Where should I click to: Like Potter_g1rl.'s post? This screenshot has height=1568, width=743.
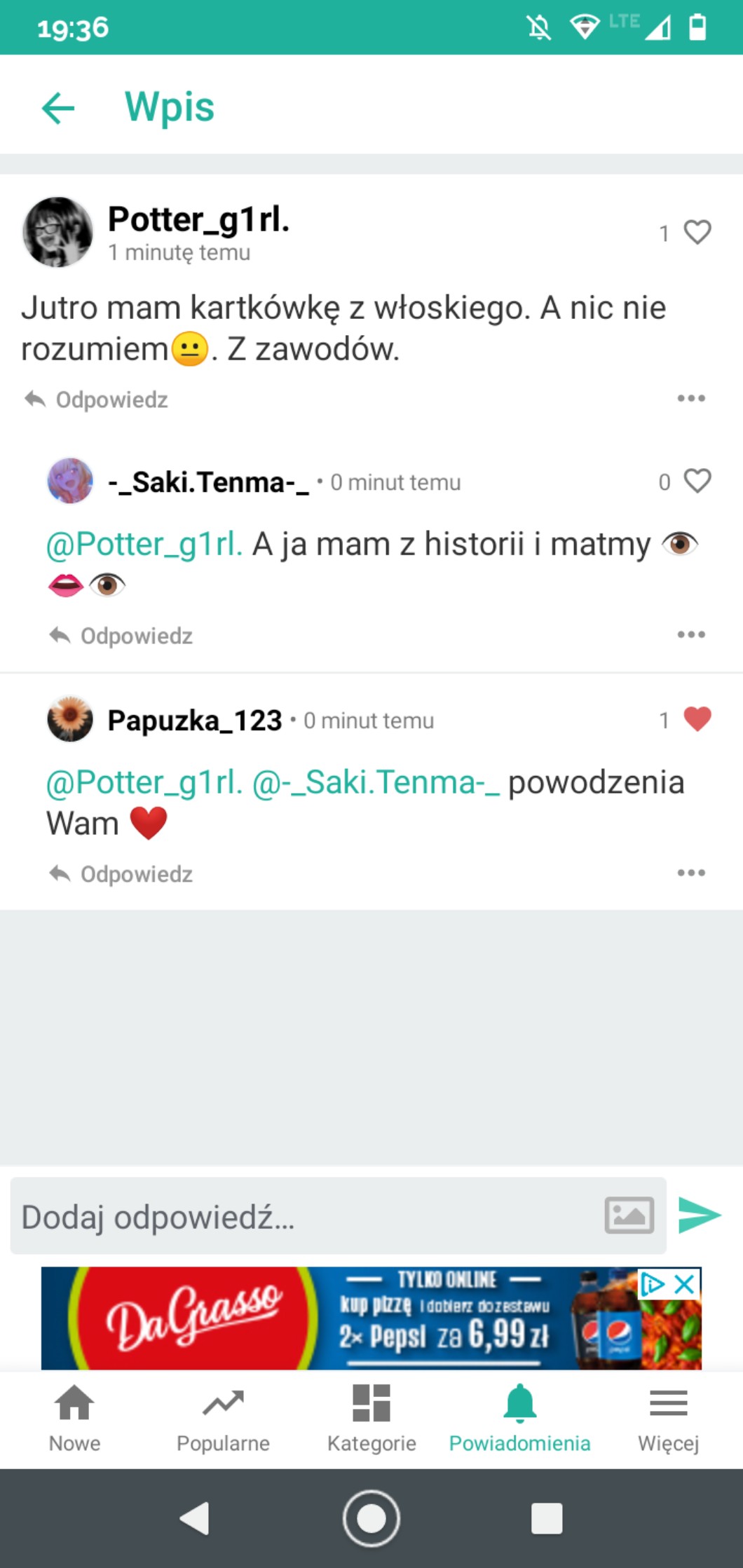coord(697,232)
